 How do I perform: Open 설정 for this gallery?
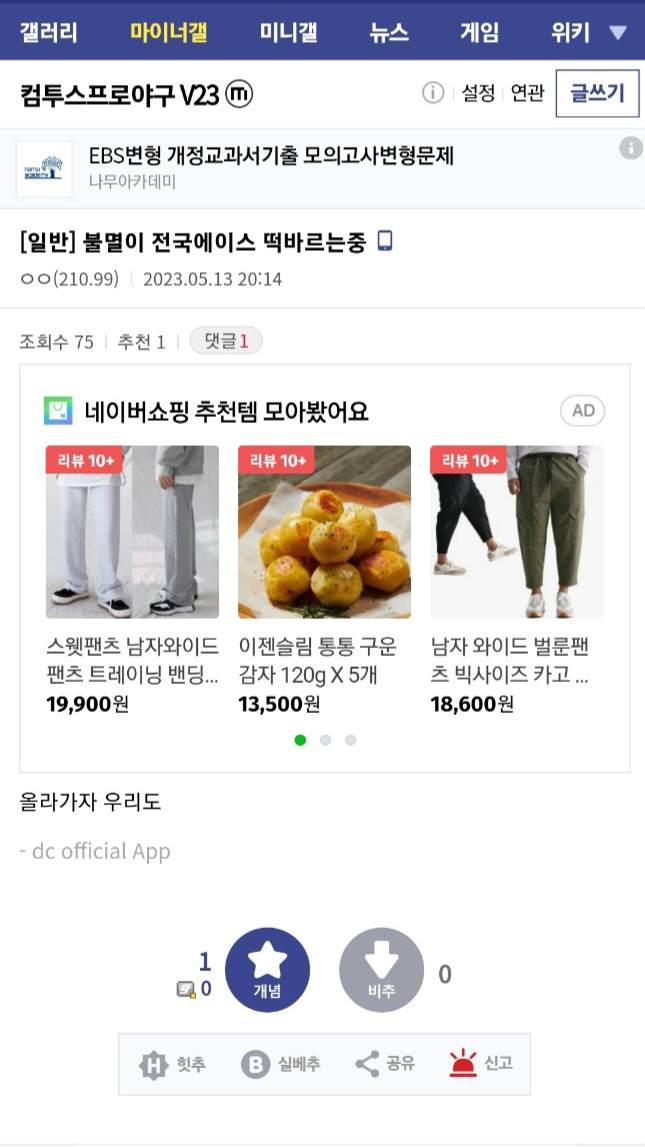click(478, 93)
